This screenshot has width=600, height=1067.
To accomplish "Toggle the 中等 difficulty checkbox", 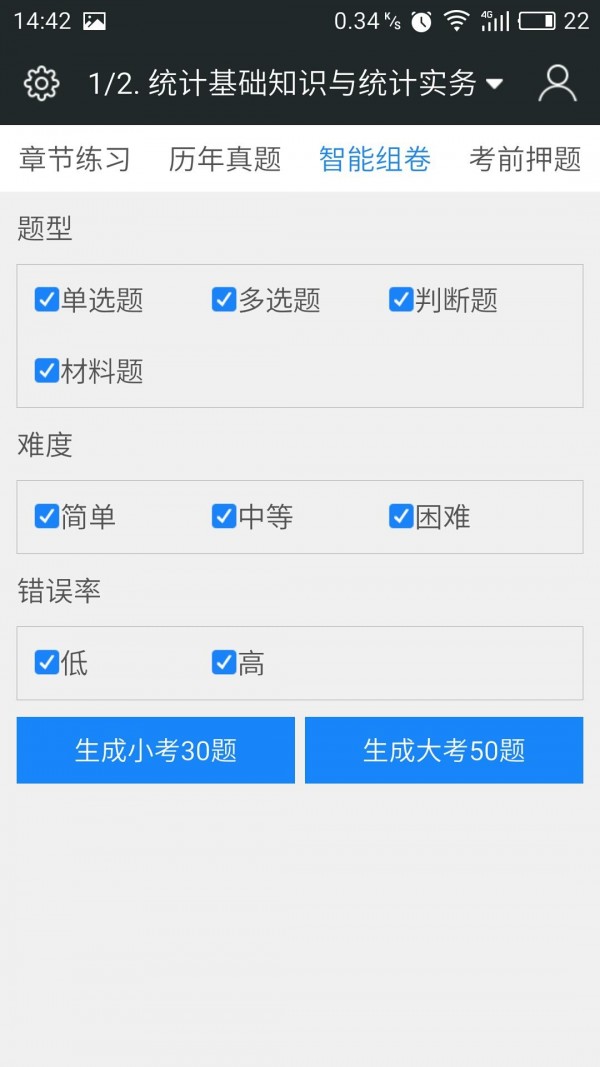I will click(x=224, y=516).
